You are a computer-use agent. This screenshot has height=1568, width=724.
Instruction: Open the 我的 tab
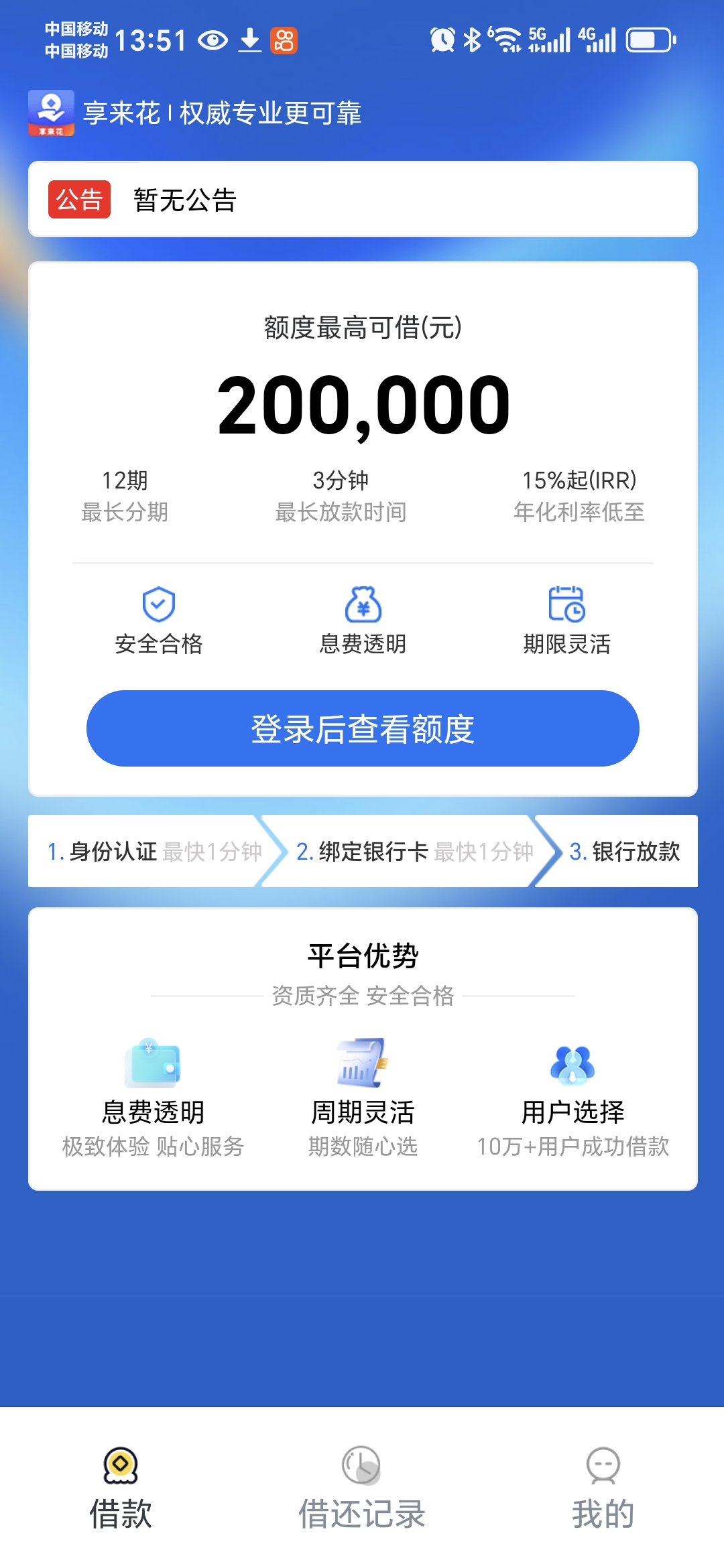[x=603, y=1489]
